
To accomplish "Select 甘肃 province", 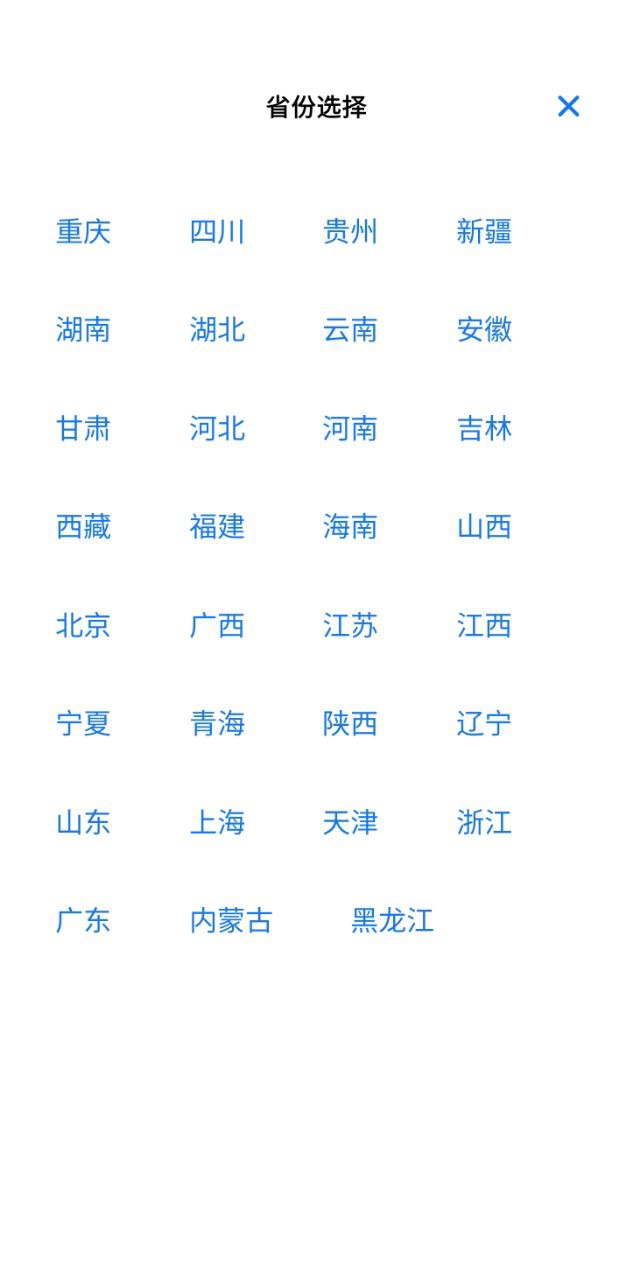I will (83, 429).
